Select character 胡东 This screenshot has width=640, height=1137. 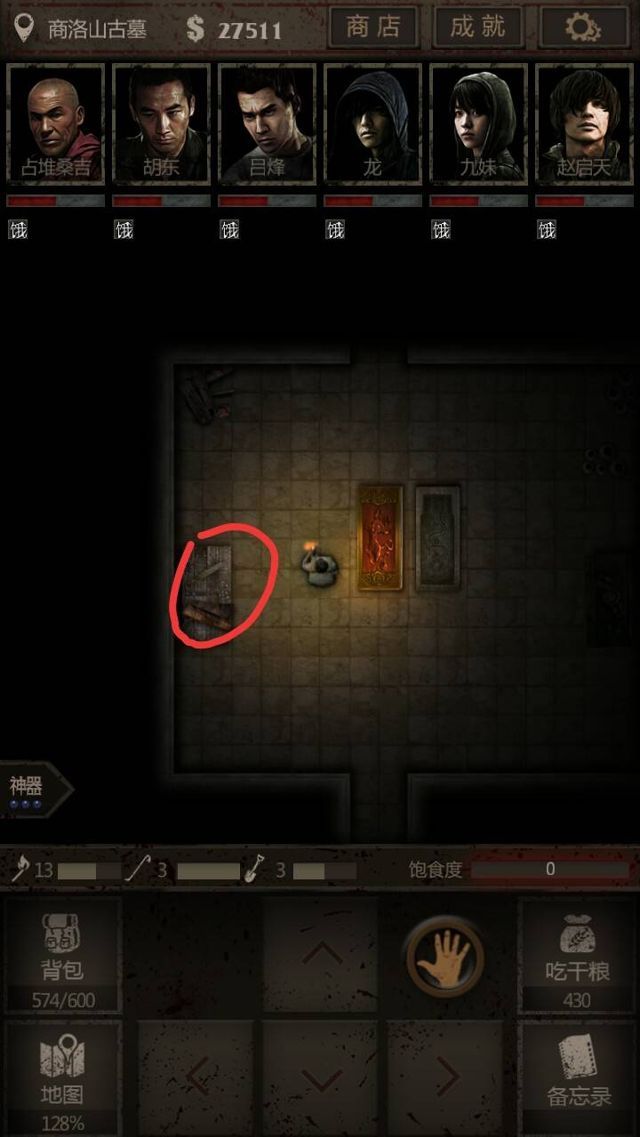click(161, 125)
